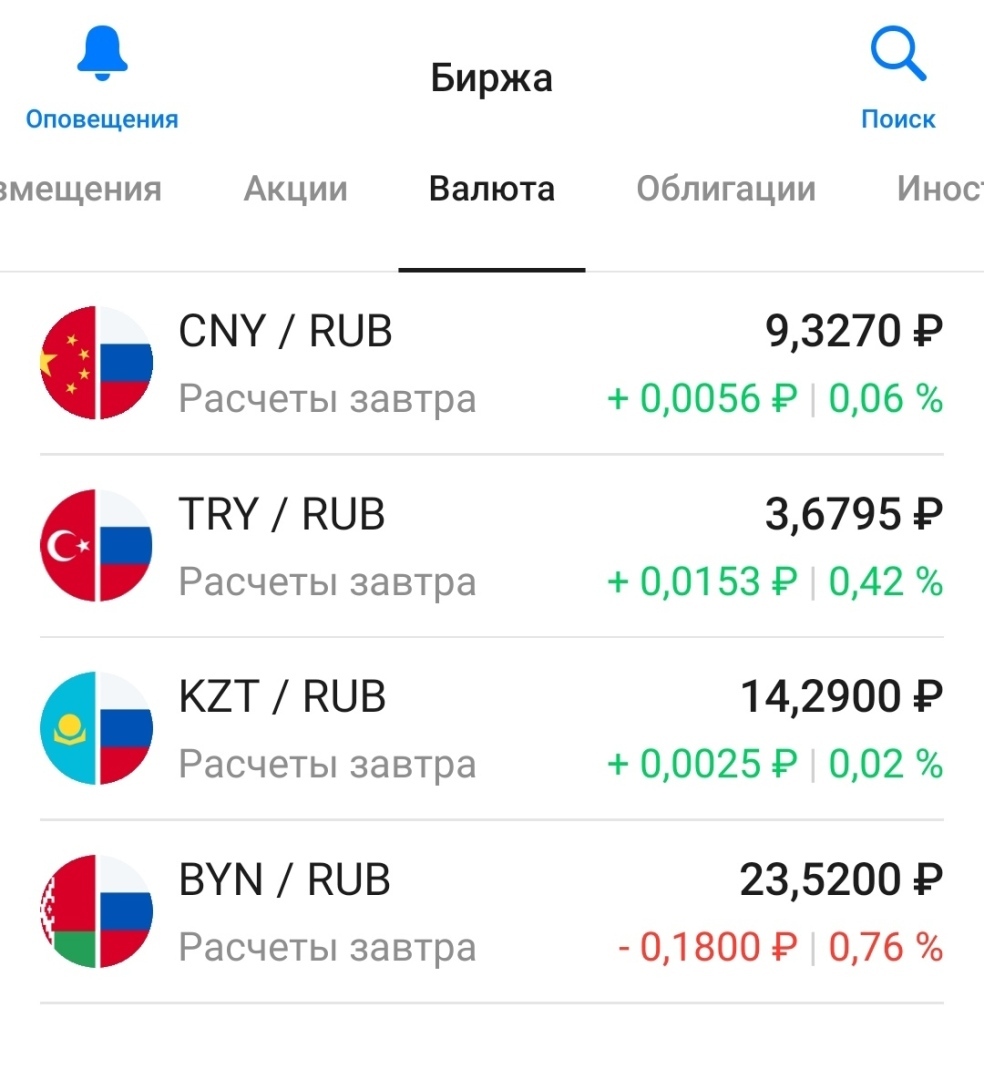Select the Kazakhstan flag icon
This screenshot has width=984, height=1080.
[96, 728]
